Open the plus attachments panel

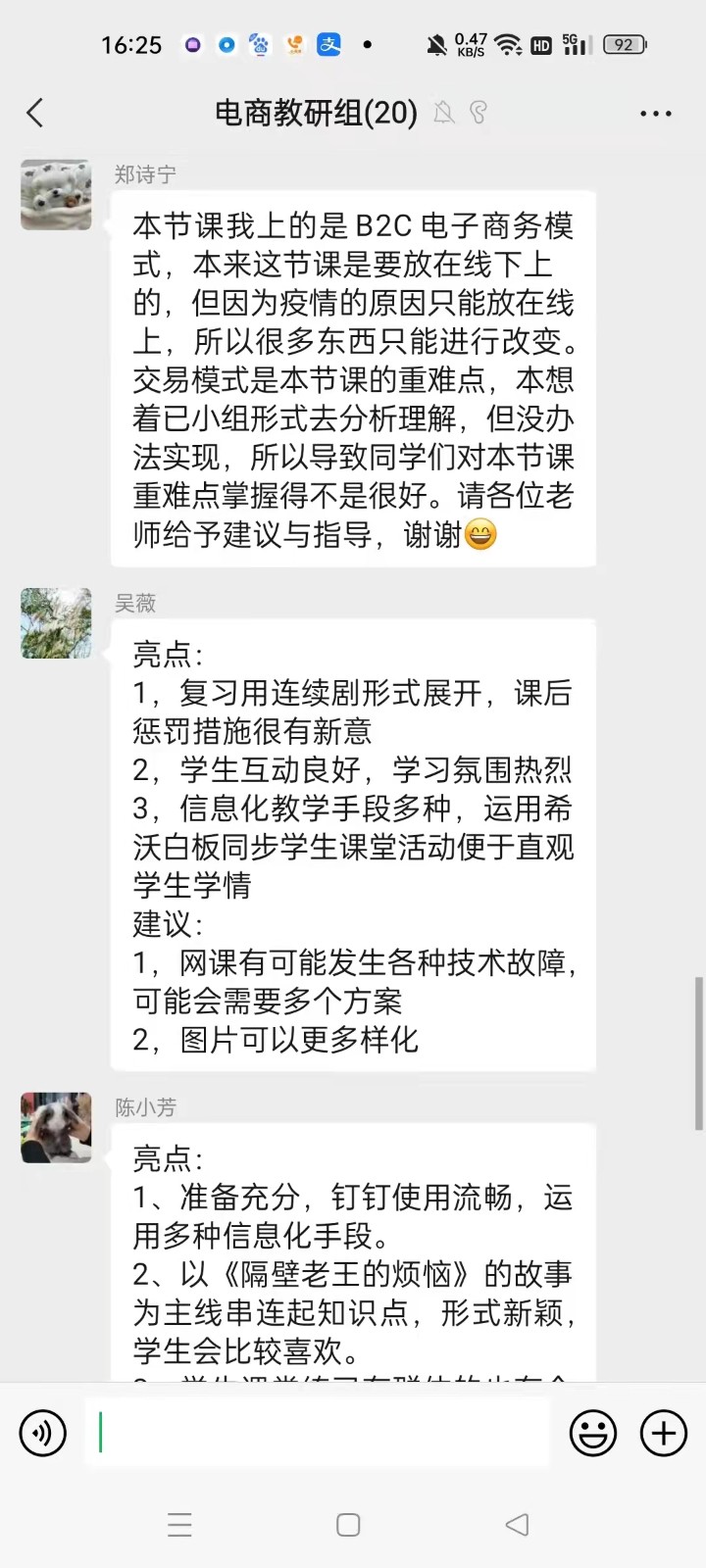coord(664,1434)
